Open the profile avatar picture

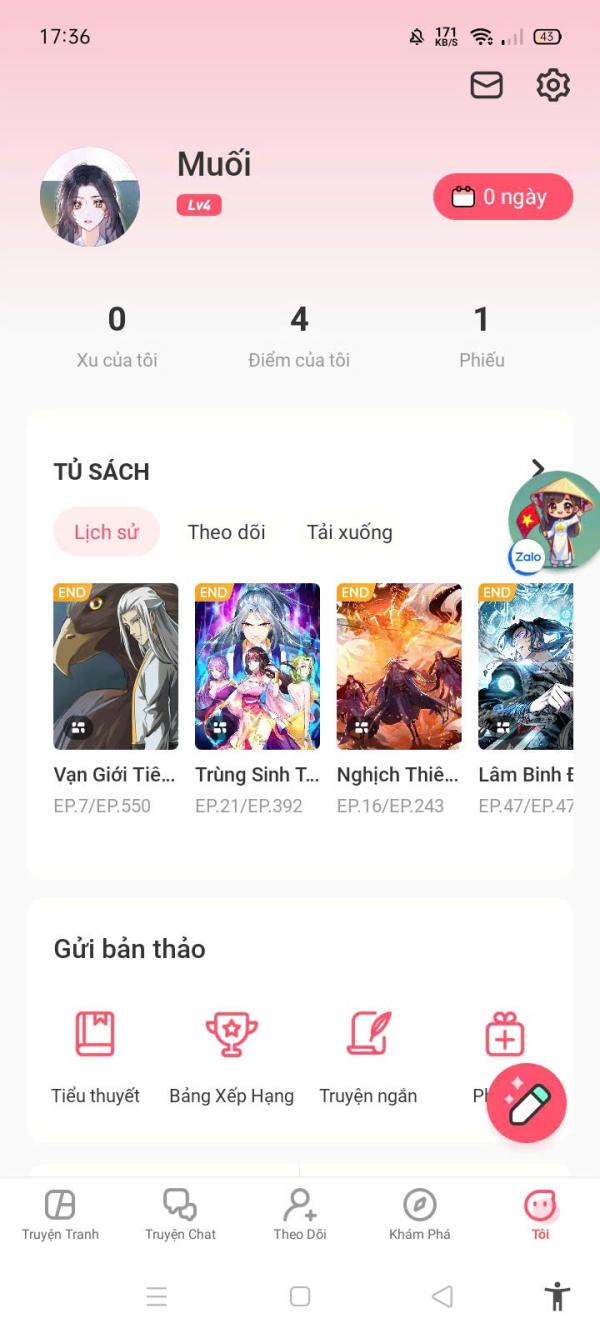click(90, 197)
